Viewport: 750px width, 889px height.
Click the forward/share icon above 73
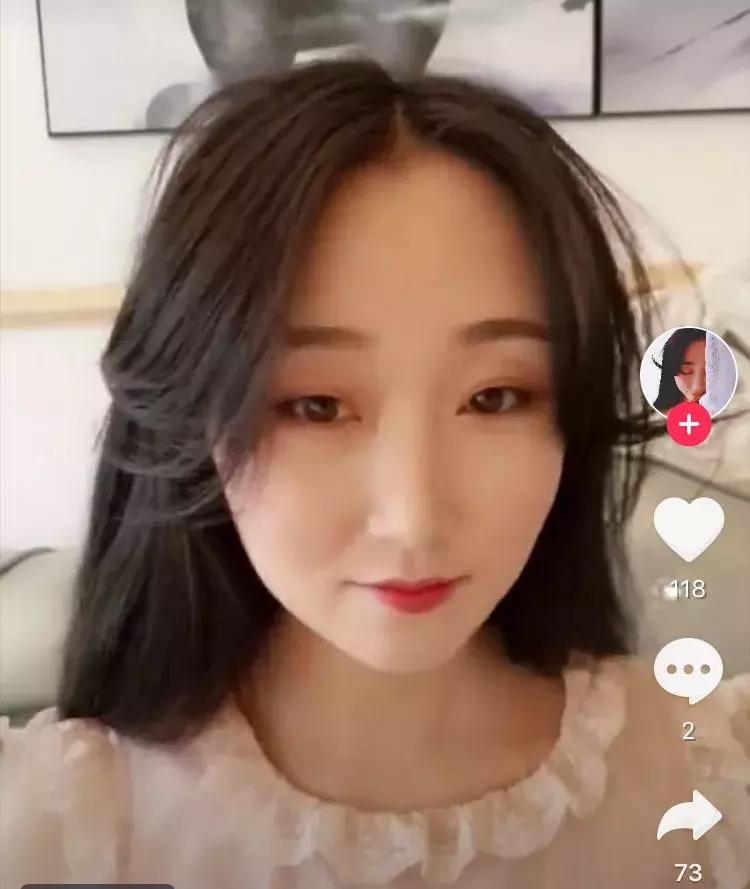pos(687,814)
